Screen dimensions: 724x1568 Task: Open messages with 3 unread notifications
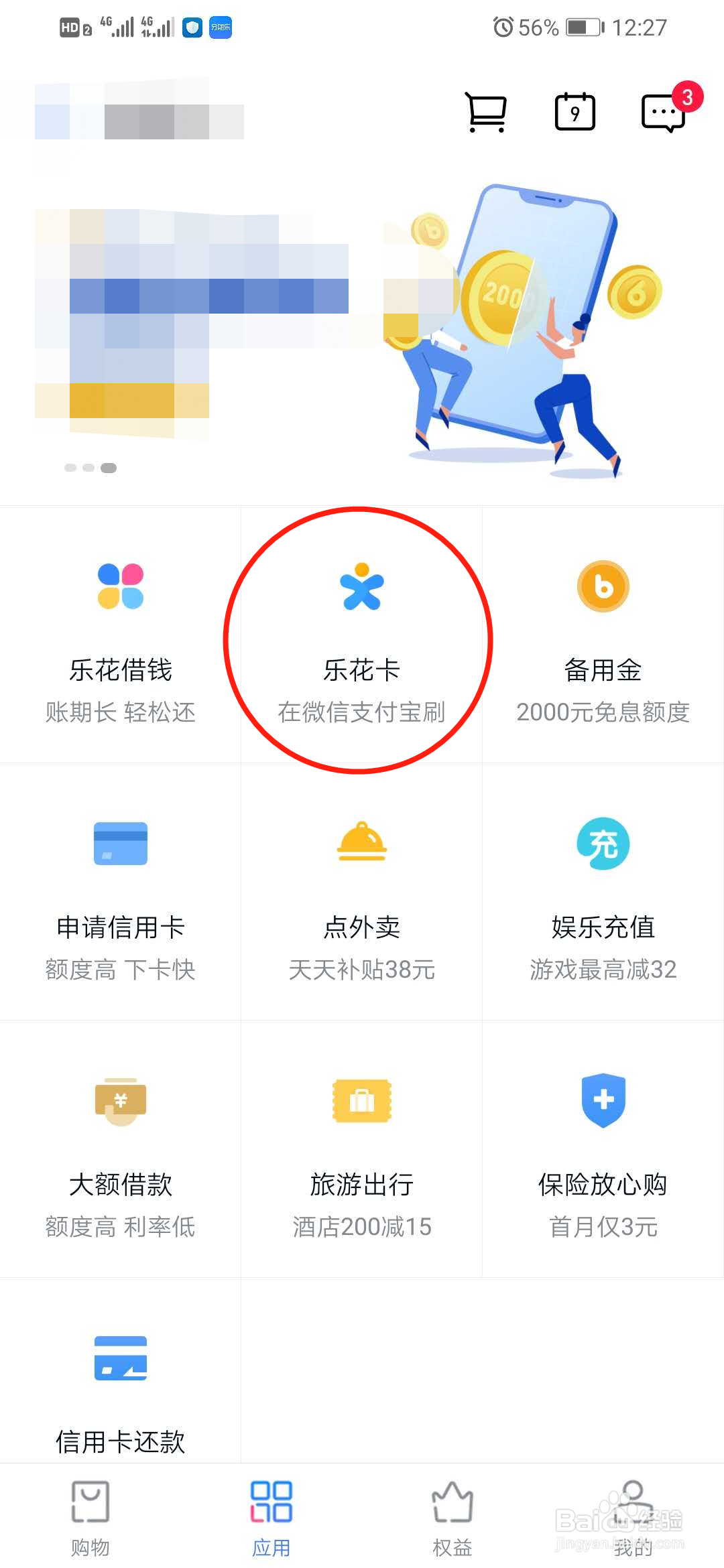663,111
